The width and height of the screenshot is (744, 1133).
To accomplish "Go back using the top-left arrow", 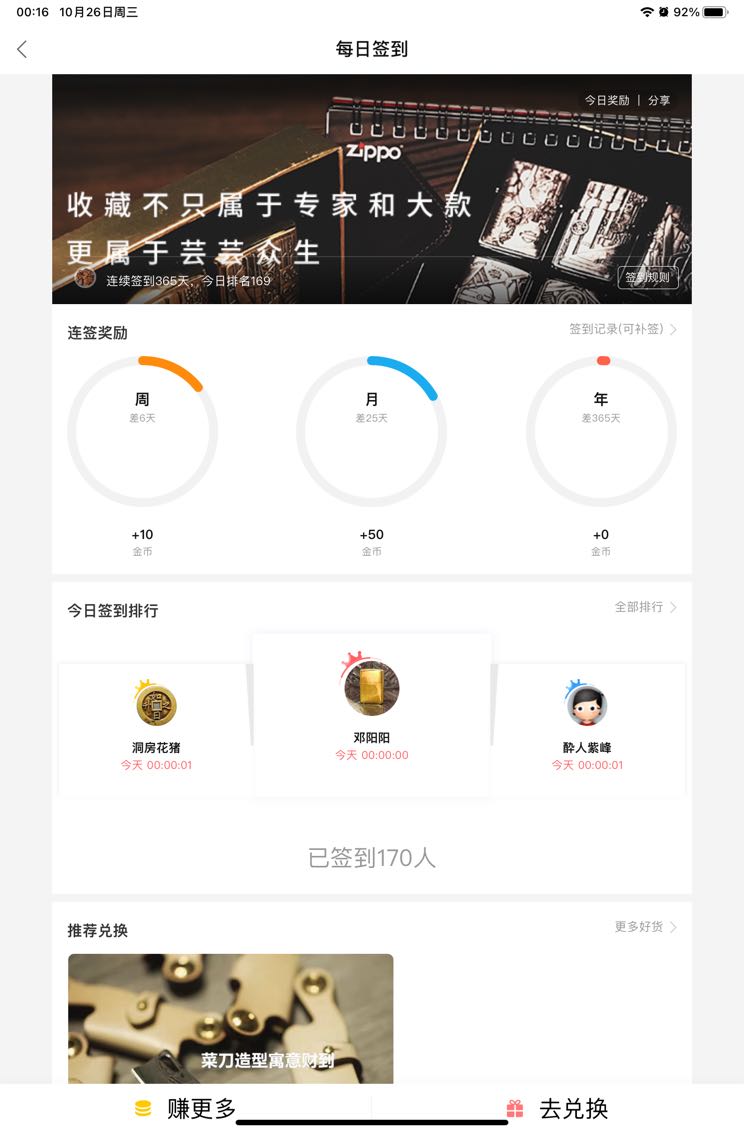I will click(22, 49).
